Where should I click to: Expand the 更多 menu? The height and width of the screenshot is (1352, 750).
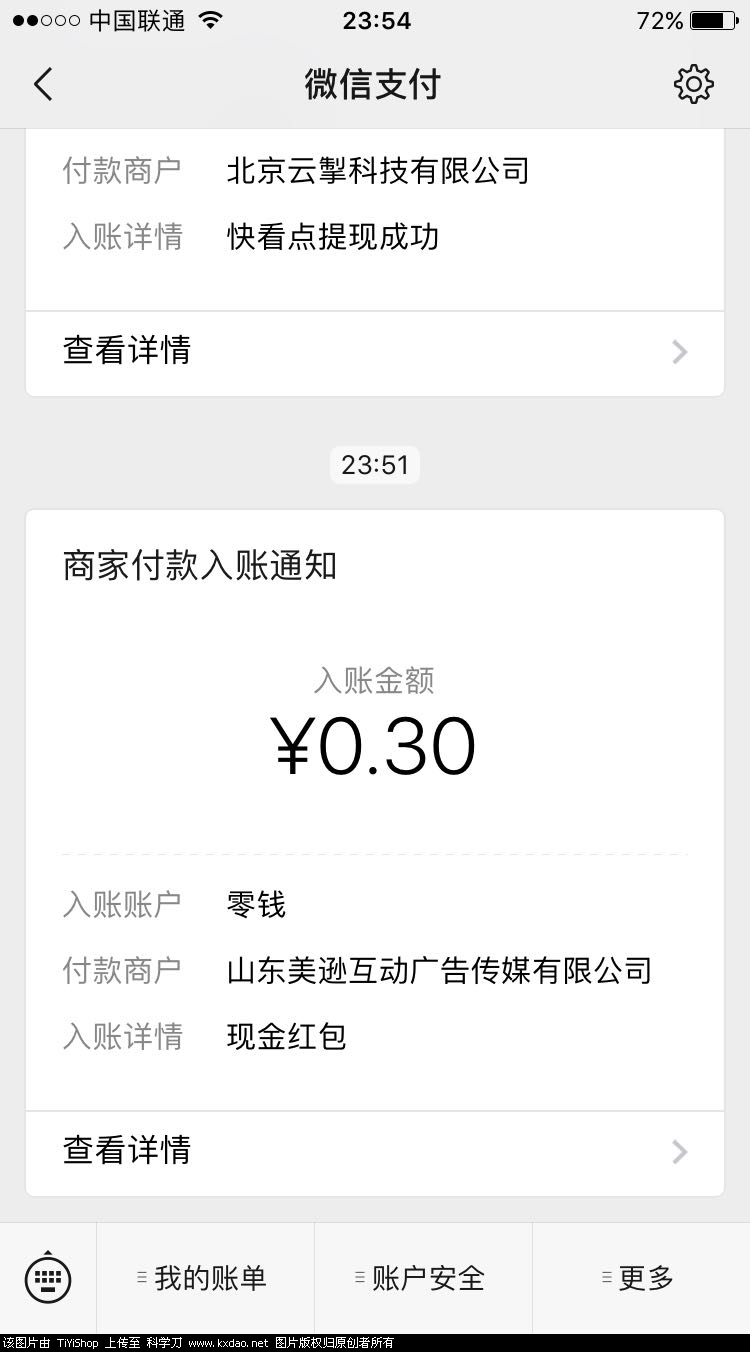click(x=641, y=1277)
